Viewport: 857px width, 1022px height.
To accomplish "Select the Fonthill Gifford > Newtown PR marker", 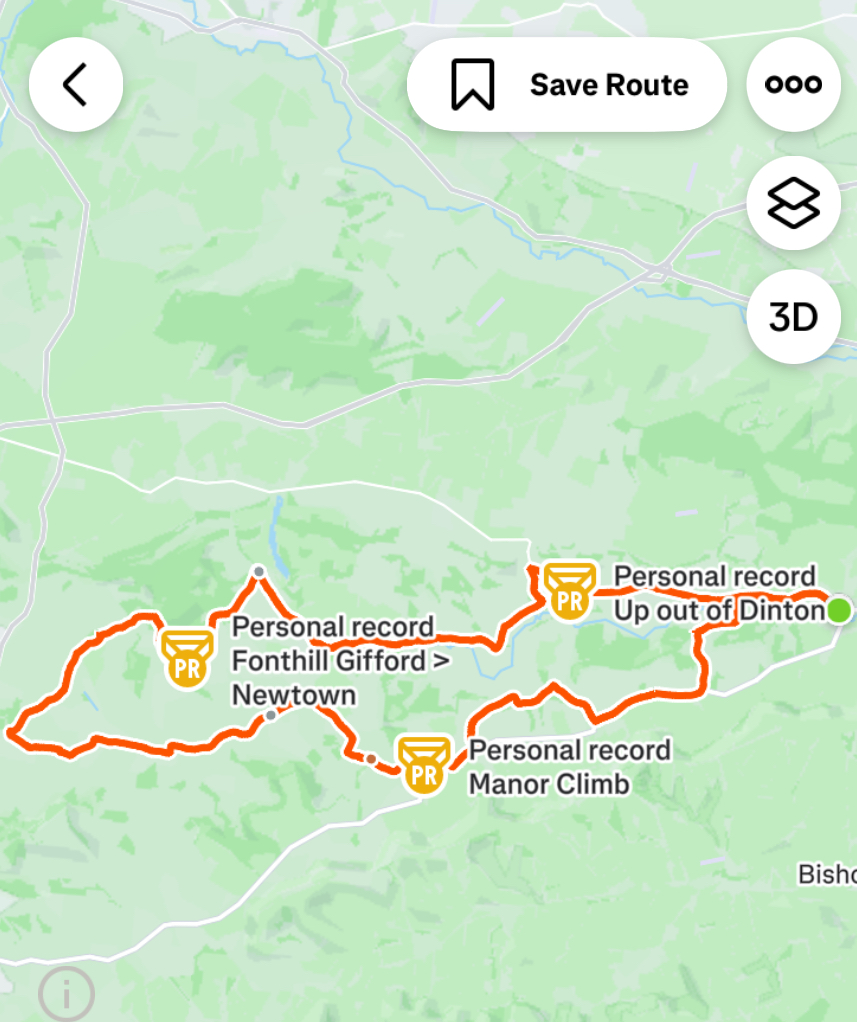I will (x=187, y=659).
